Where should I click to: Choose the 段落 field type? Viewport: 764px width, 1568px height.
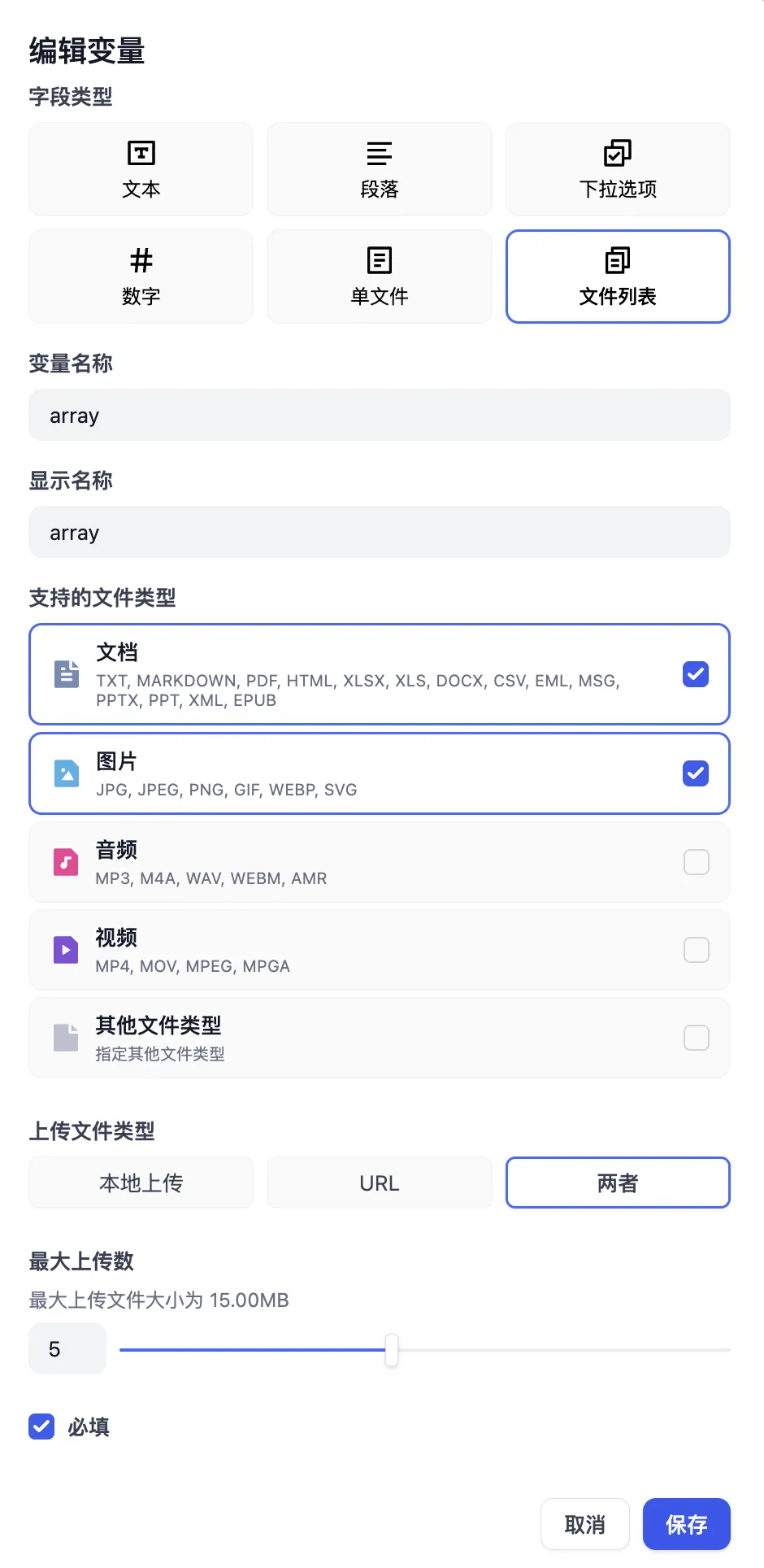(379, 169)
